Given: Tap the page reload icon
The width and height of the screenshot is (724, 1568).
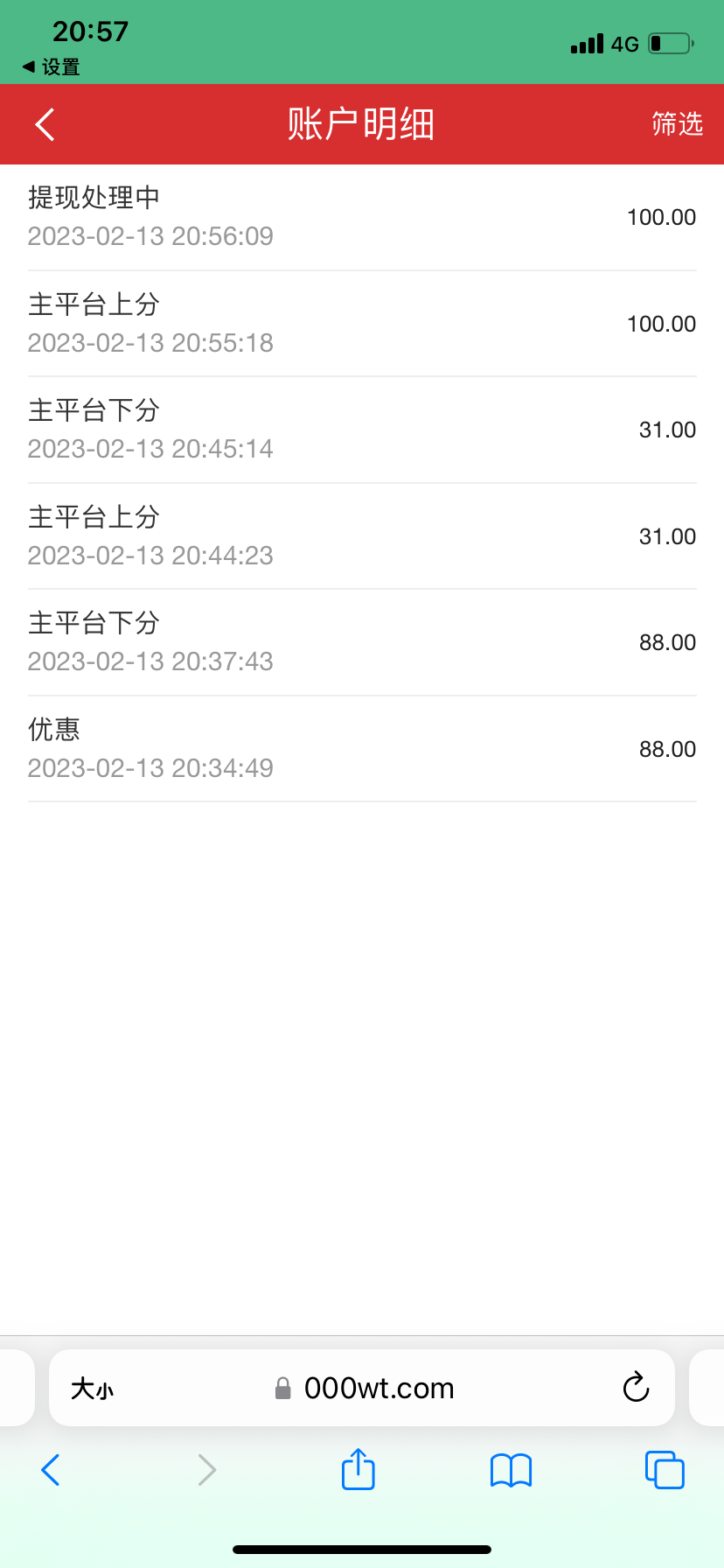Looking at the screenshot, I should pos(636,1388).
